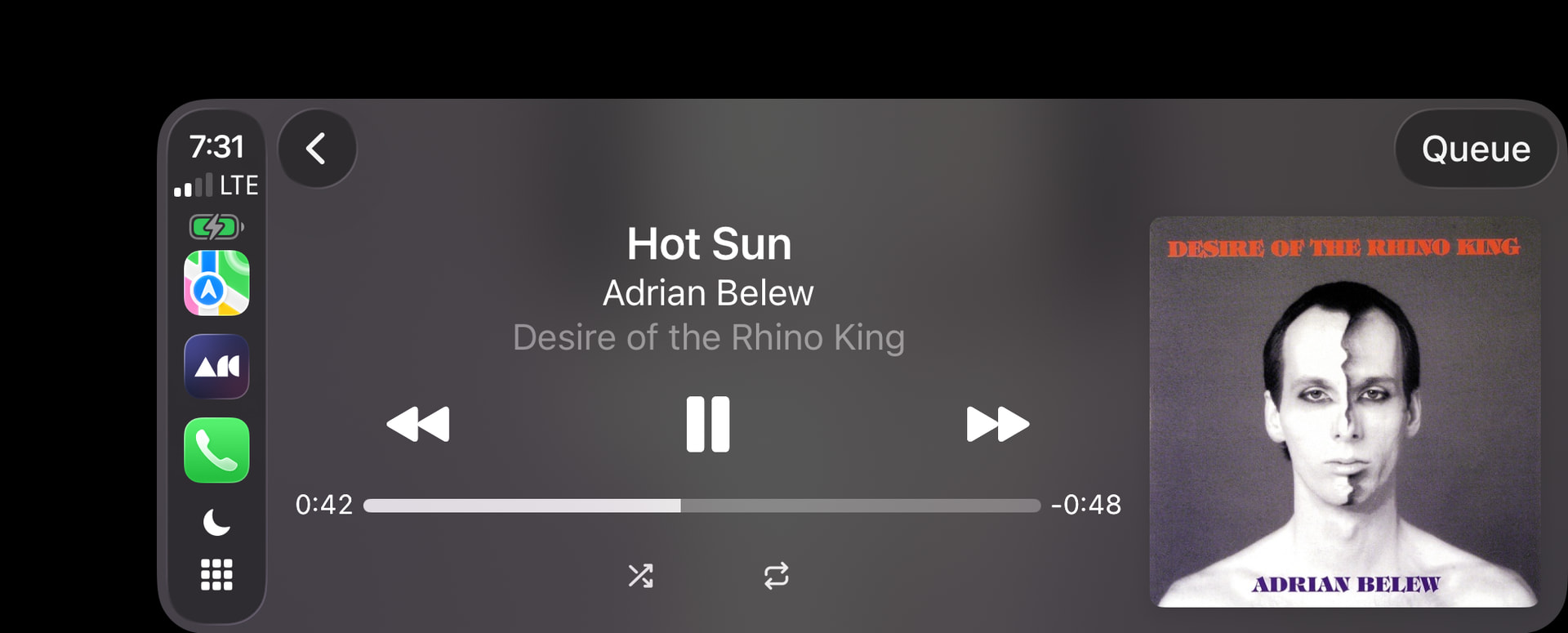Rewind to the previous track
This screenshot has height=633, width=1568.
[418, 424]
